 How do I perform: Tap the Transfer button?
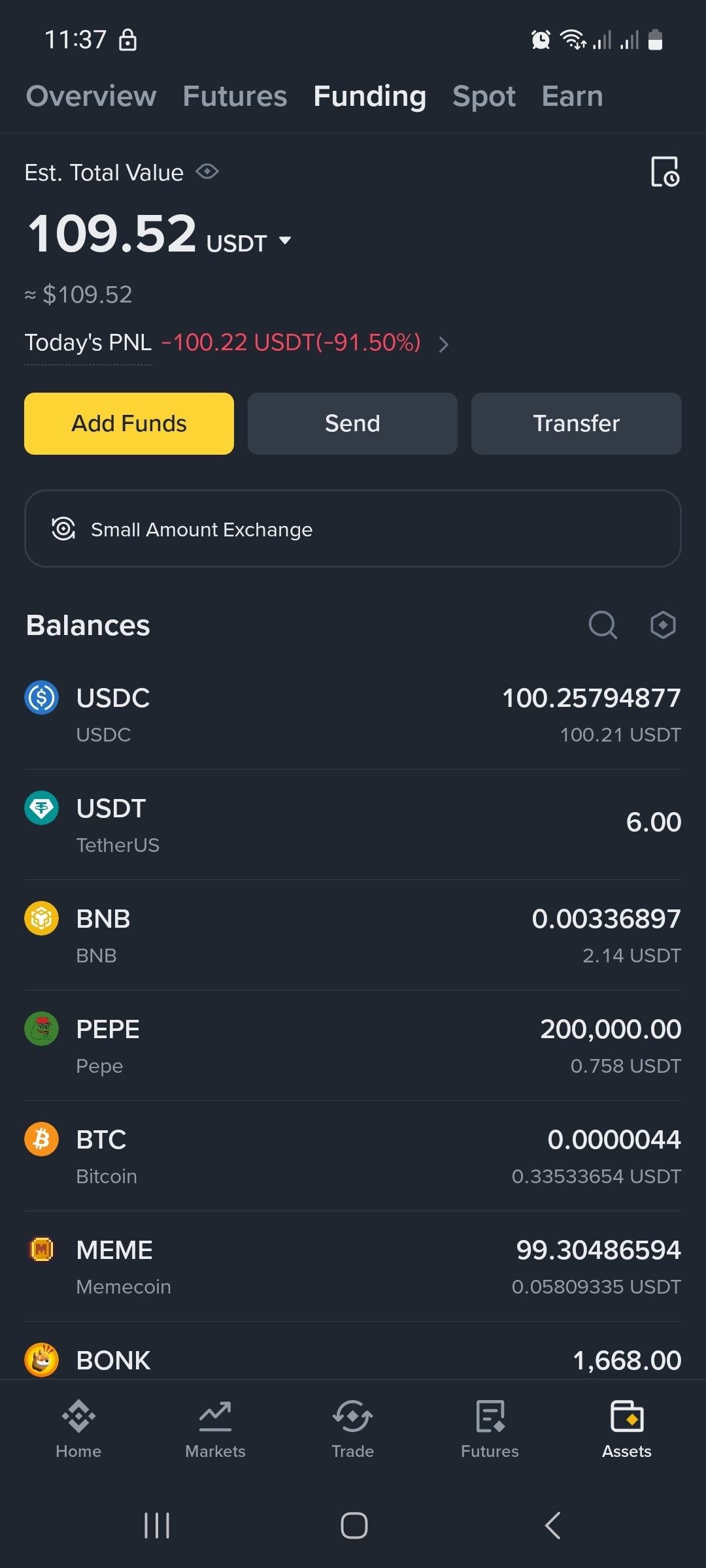click(x=576, y=423)
